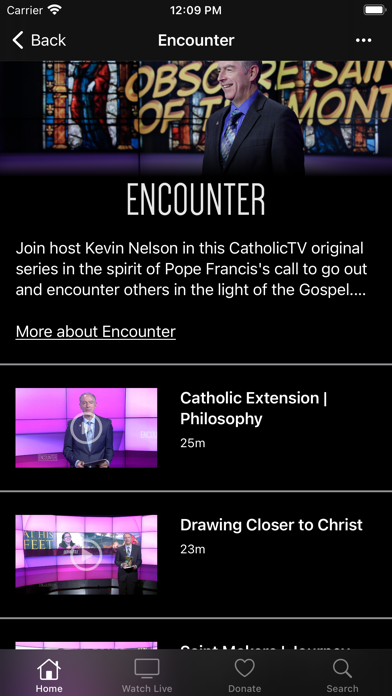This screenshot has width=392, height=696.
Task: Go to the Search tab
Action: [x=342, y=675]
